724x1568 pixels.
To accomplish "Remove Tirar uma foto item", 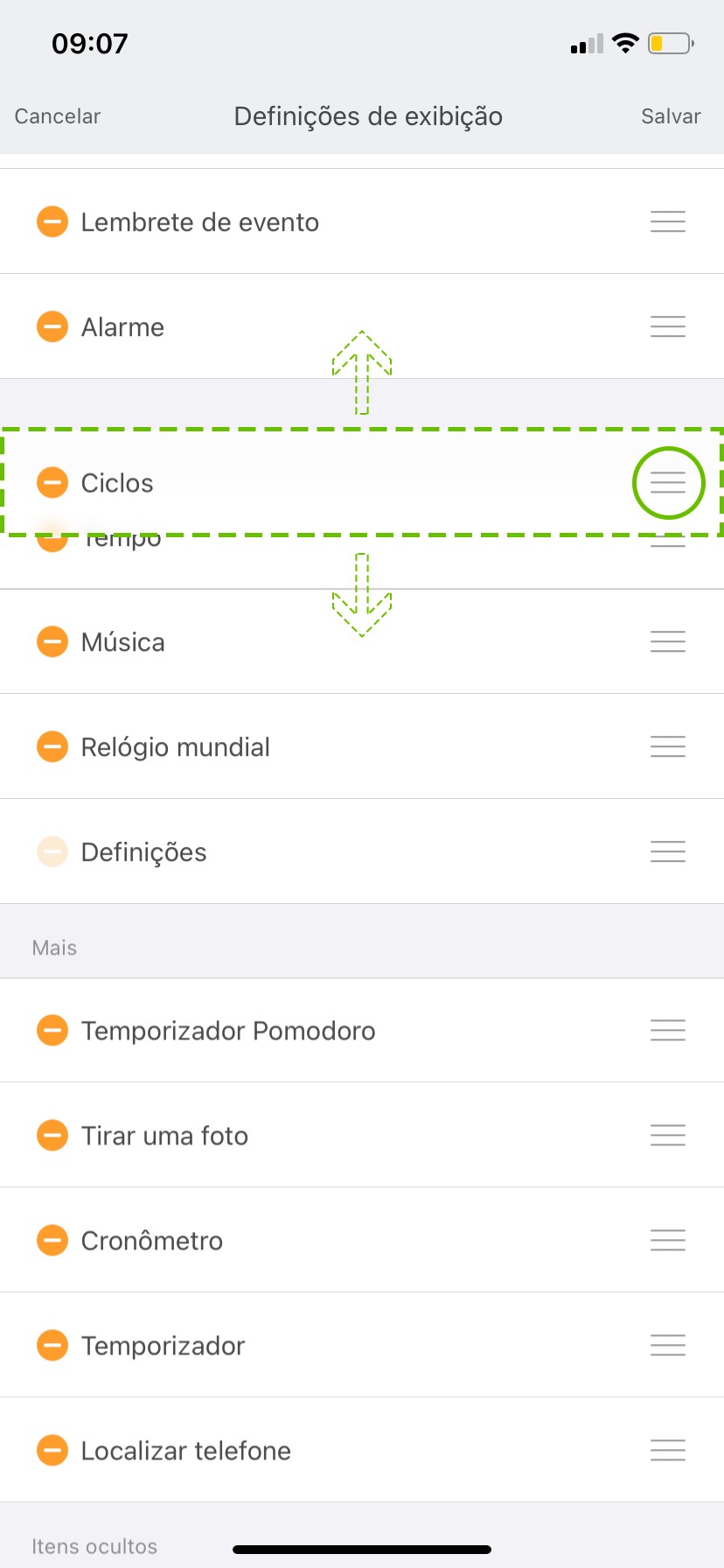I will [52, 1135].
